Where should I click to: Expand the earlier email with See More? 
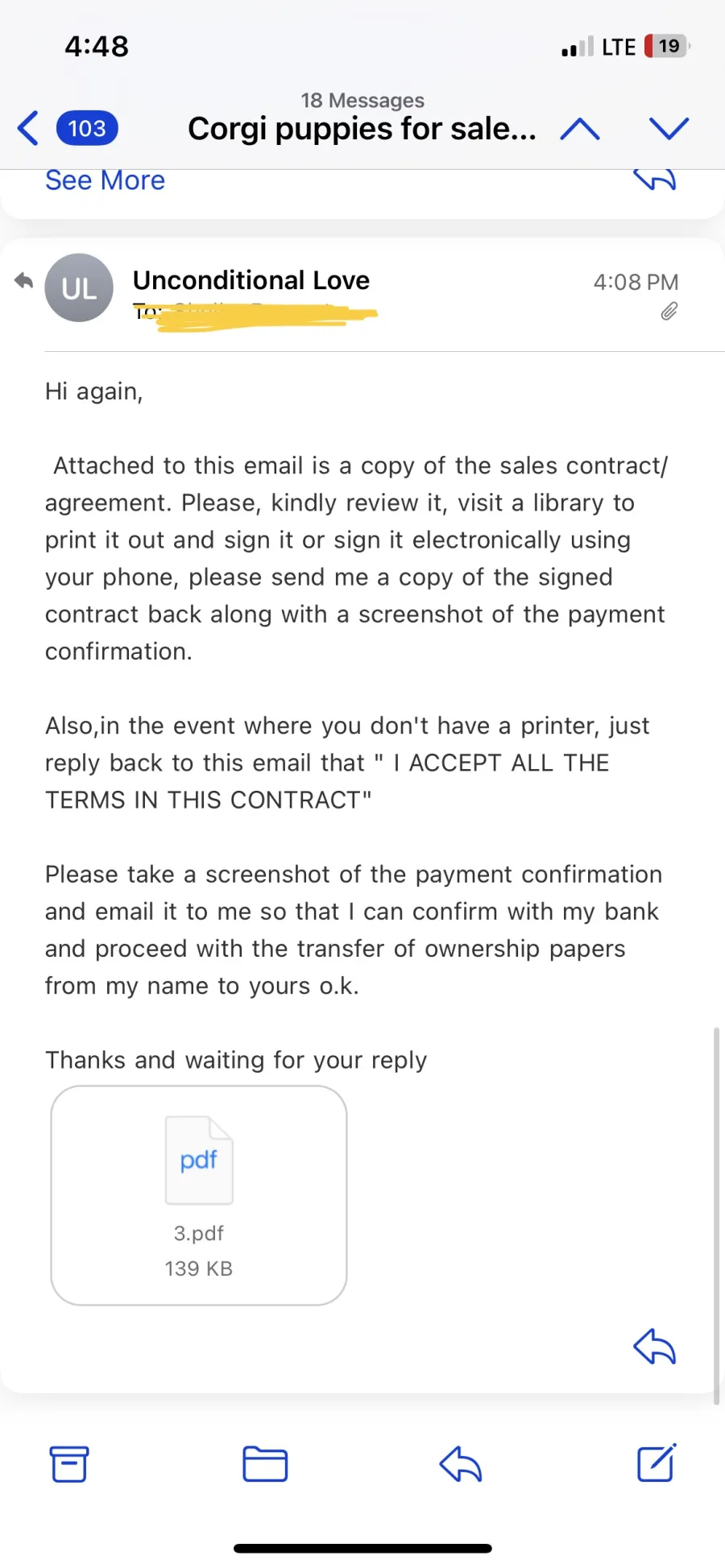tap(105, 180)
